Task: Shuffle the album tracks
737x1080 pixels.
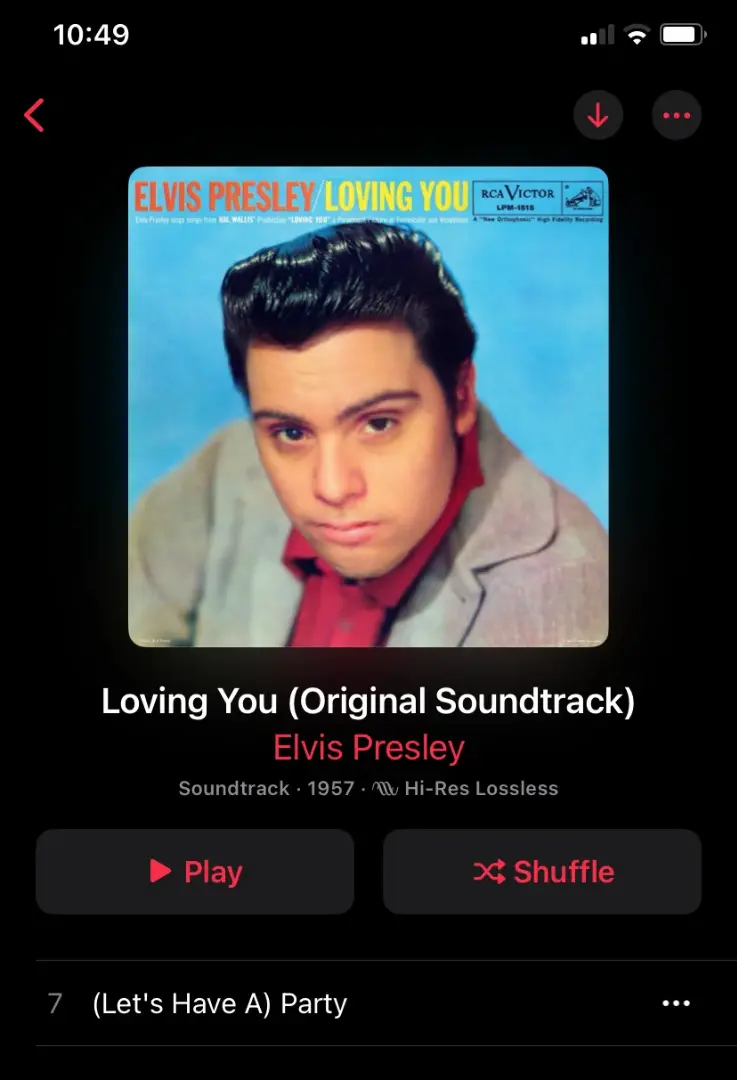Action: click(x=542, y=871)
